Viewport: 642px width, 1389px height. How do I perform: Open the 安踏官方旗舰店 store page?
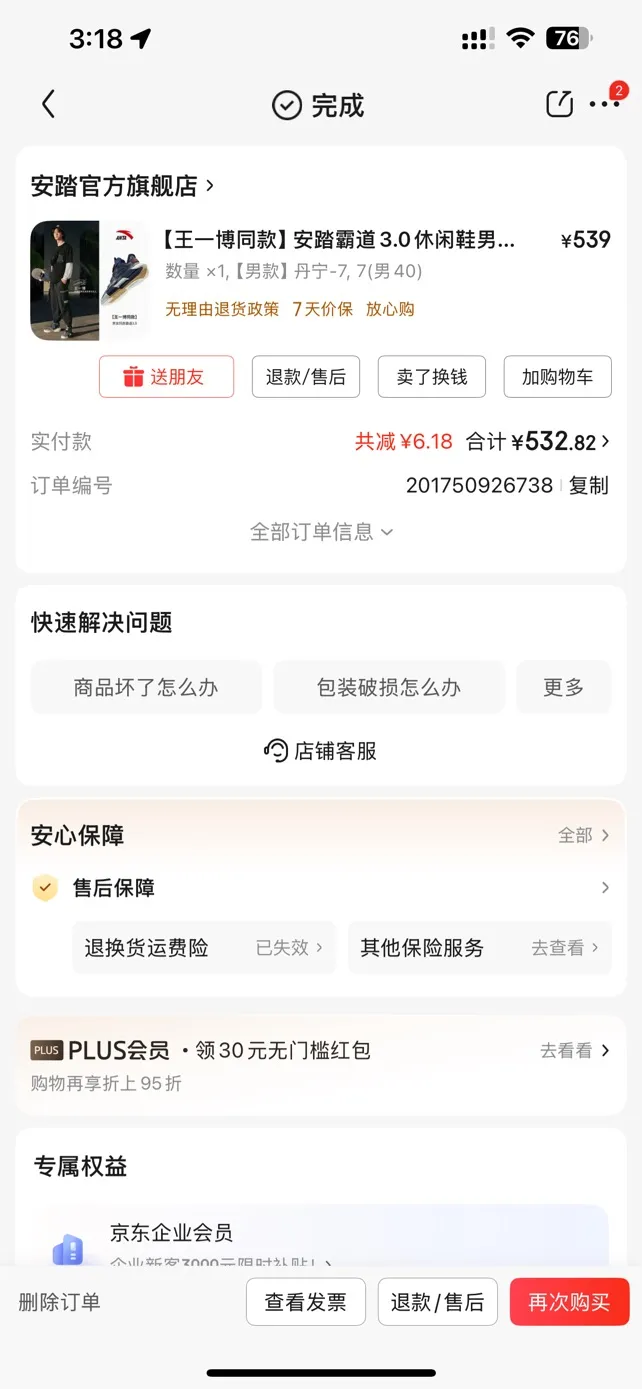tap(122, 186)
